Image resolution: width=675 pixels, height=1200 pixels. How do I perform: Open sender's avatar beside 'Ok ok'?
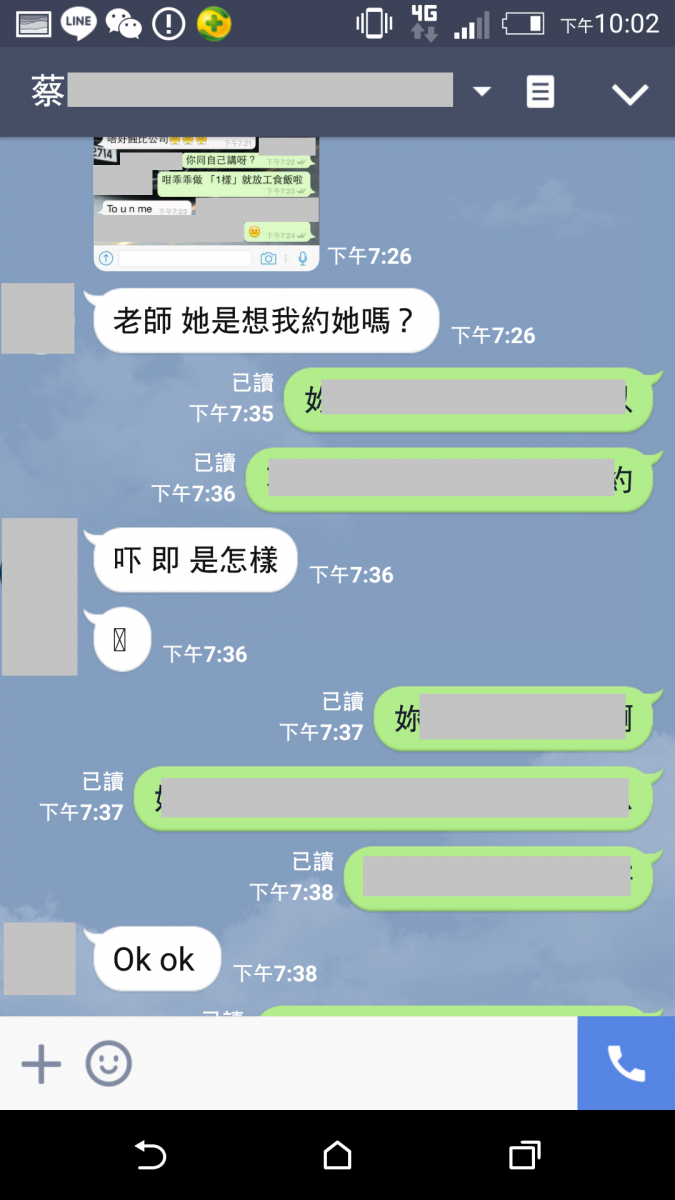pos(40,958)
